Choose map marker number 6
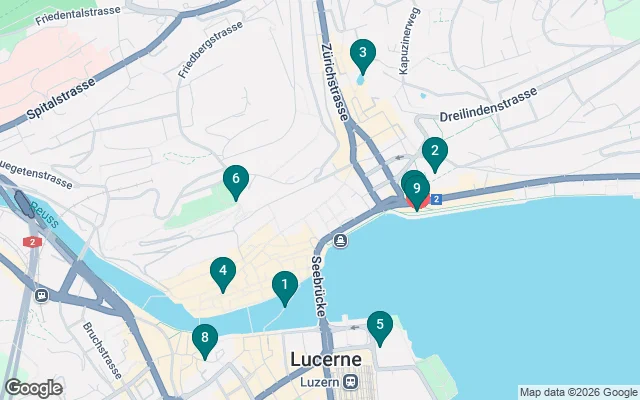Screen dimensions: 640x400 (x=236, y=181)
